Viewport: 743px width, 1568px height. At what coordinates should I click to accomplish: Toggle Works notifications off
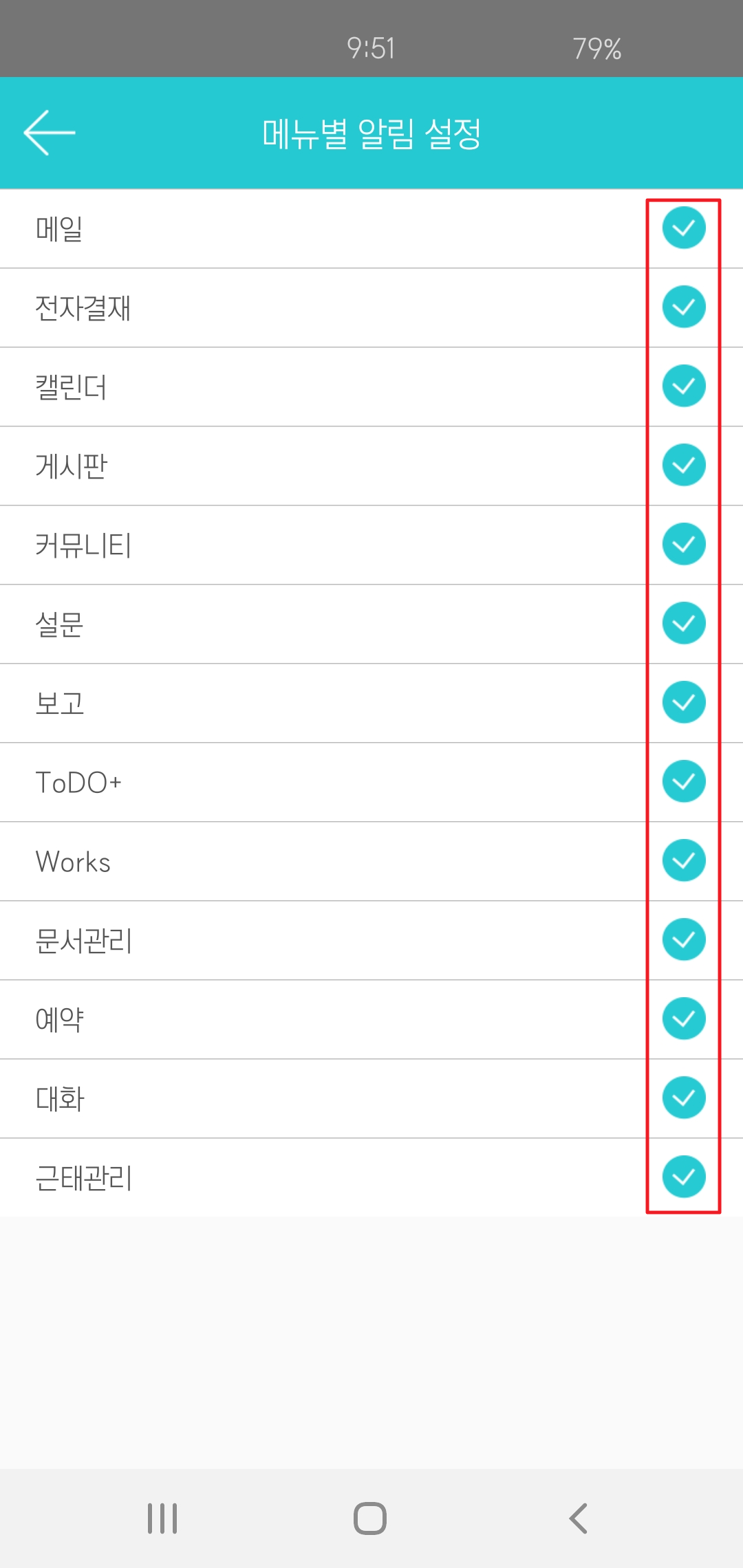[684, 860]
